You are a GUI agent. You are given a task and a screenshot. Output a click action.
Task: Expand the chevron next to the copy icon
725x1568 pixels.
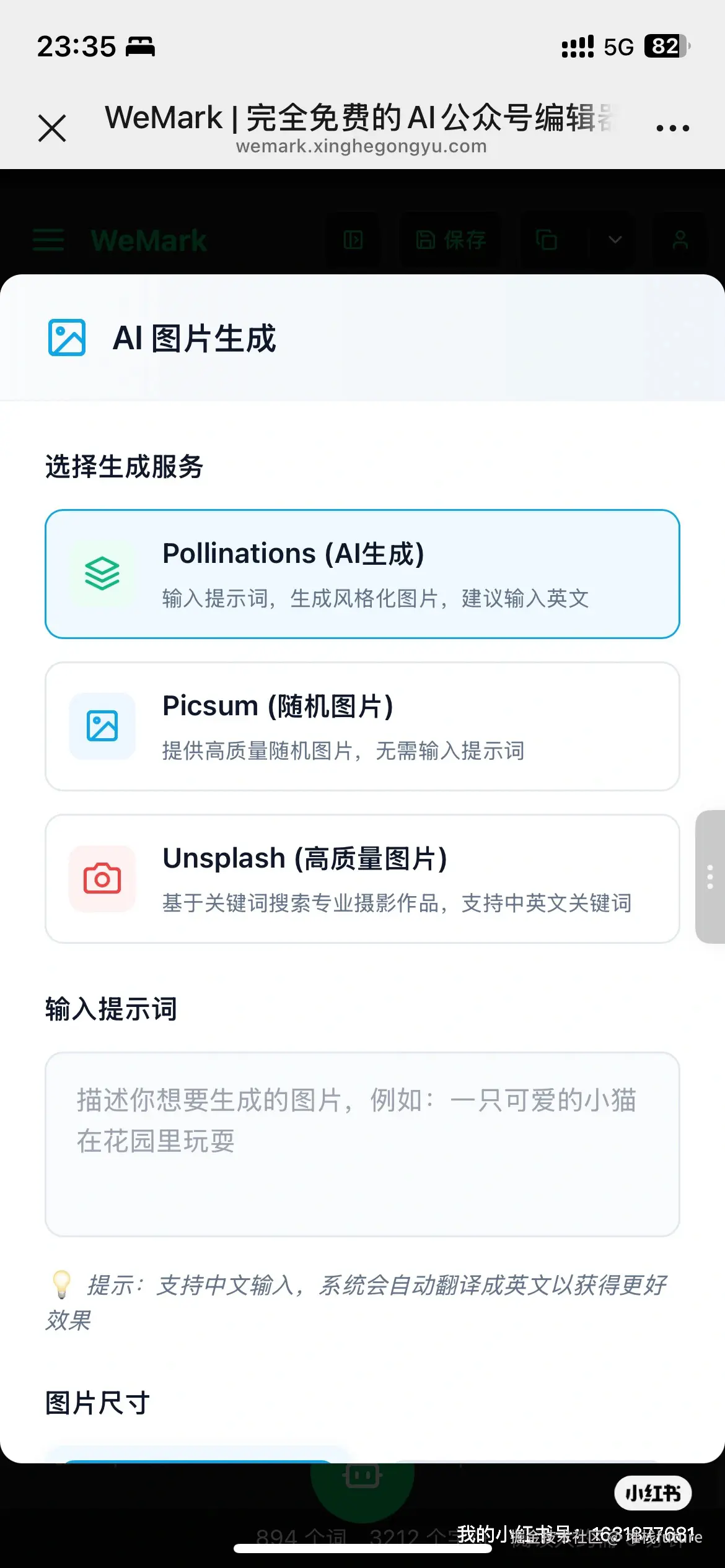tap(614, 240)
